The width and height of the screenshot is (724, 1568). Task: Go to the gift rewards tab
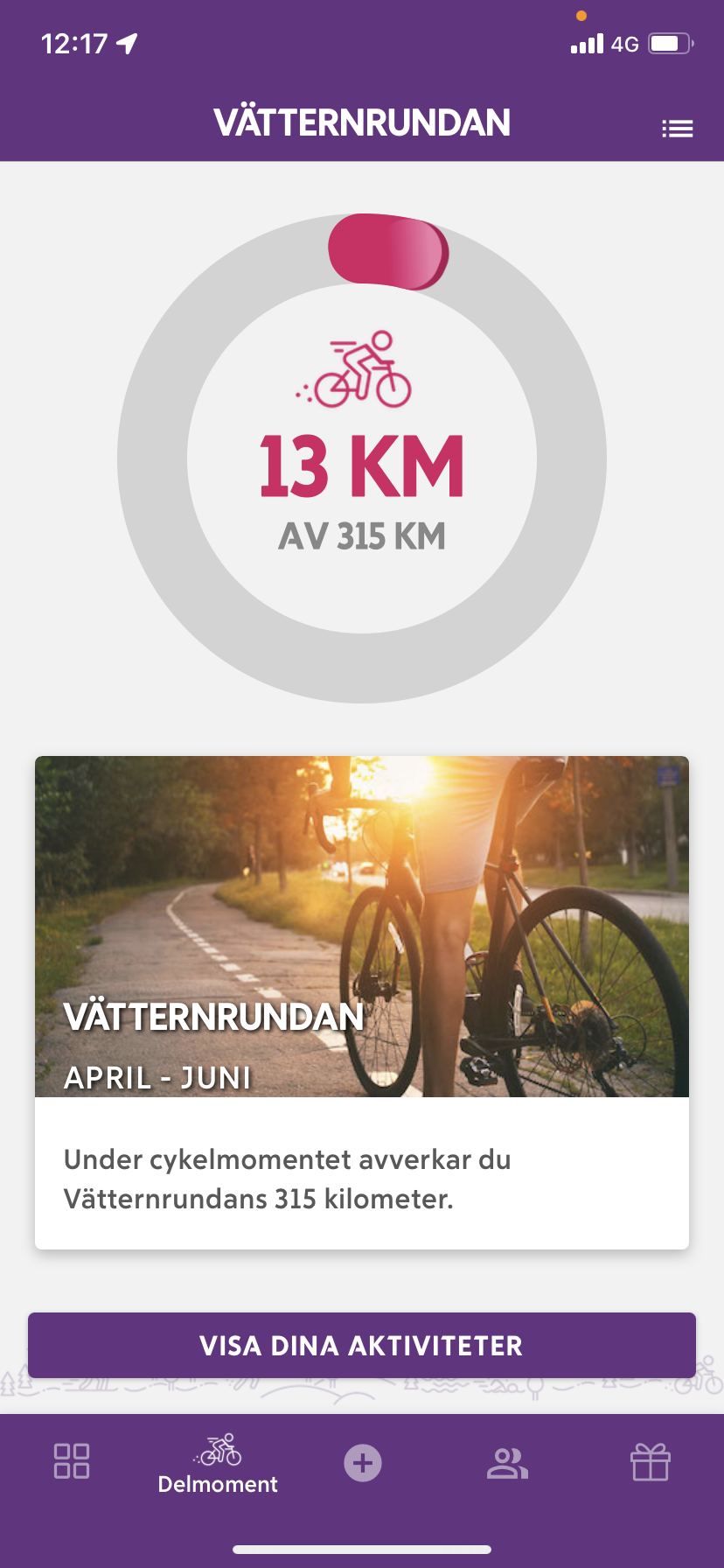coord(651,1461)
